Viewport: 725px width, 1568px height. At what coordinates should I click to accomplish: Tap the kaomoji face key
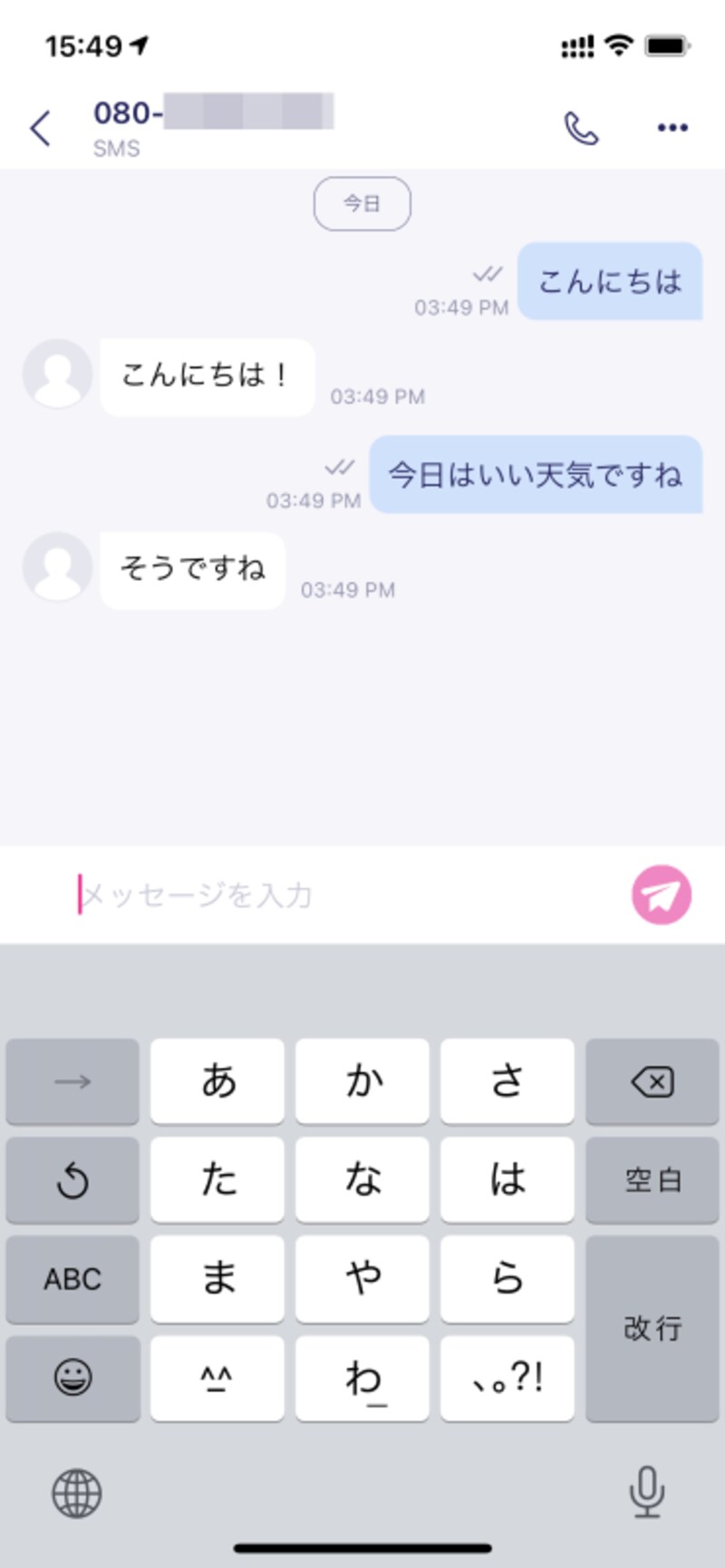pyautogui.click(x=217, y=1379)
